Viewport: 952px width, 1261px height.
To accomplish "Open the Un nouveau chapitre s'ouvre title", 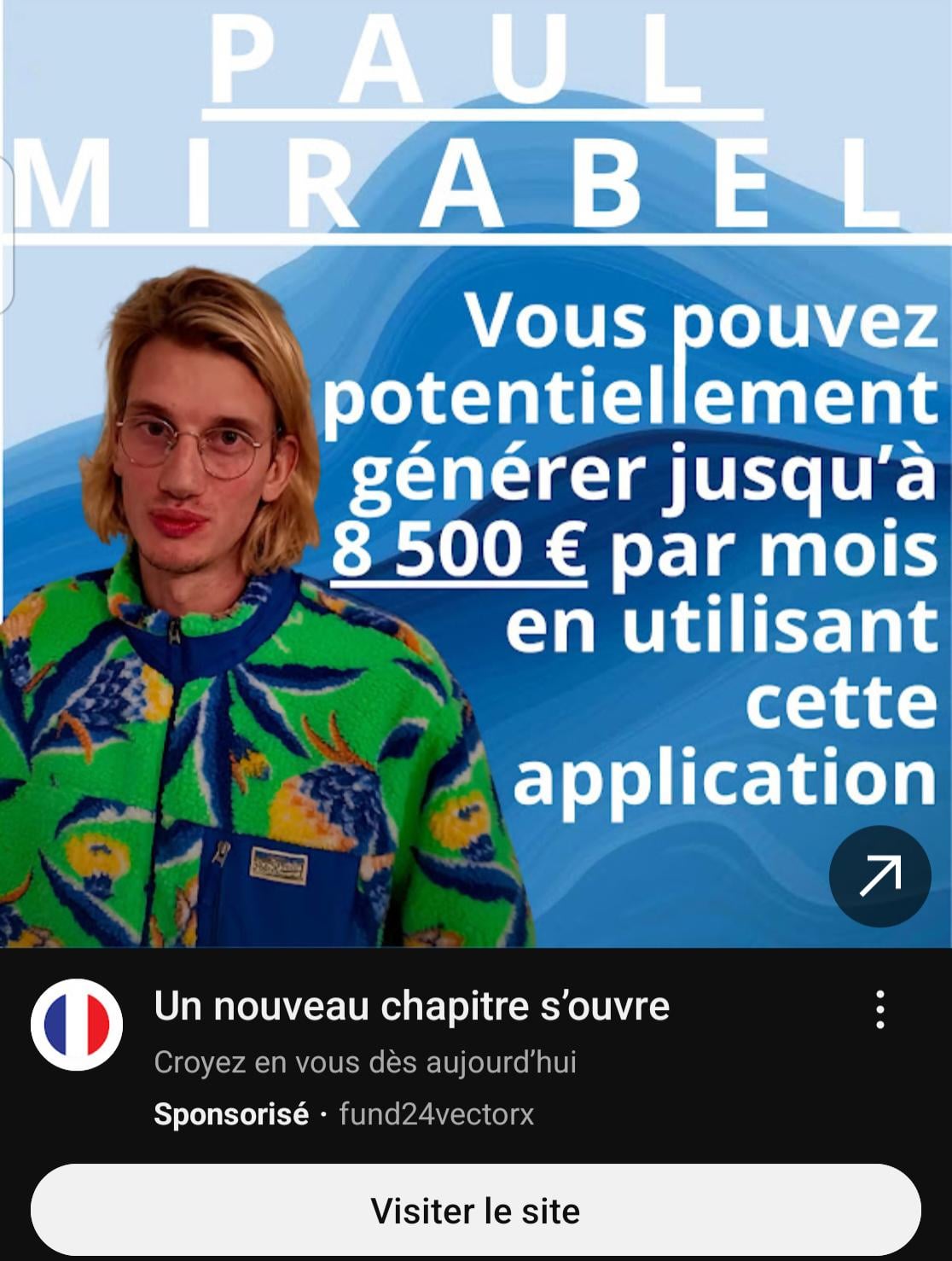I will (x=411, y=1006).
